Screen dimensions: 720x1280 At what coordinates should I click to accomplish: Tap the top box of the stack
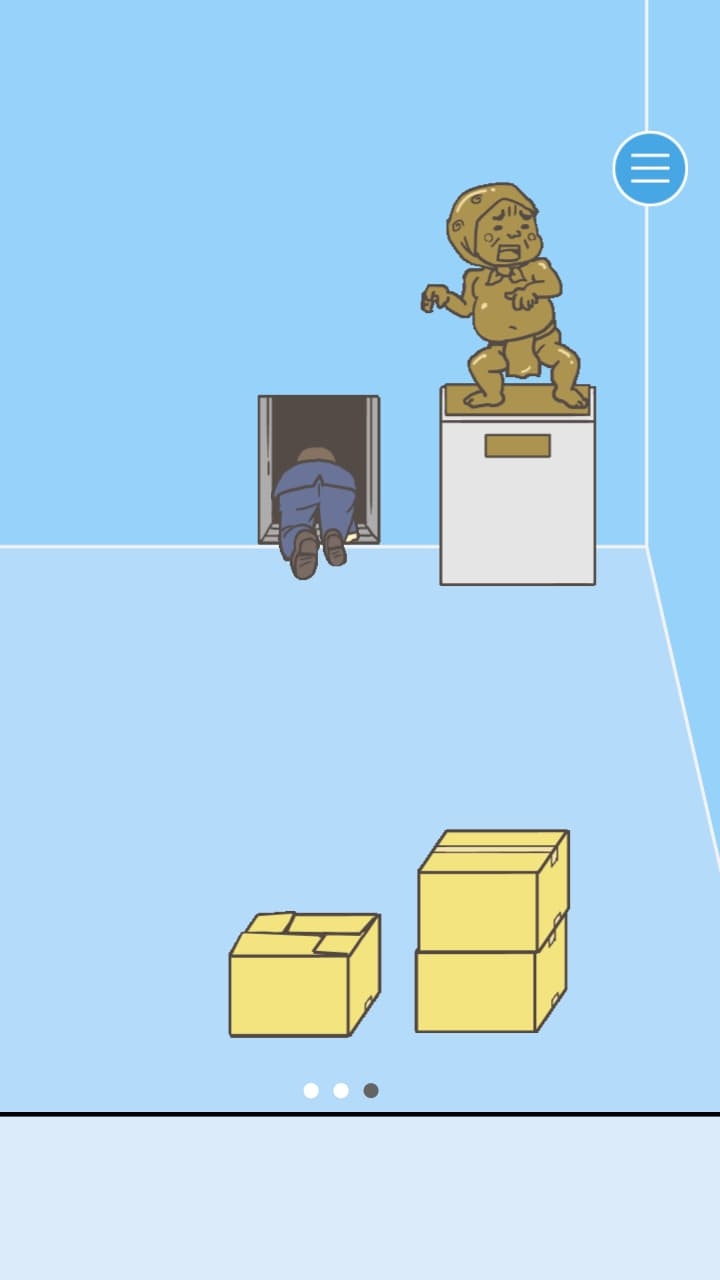coord(491,890)
